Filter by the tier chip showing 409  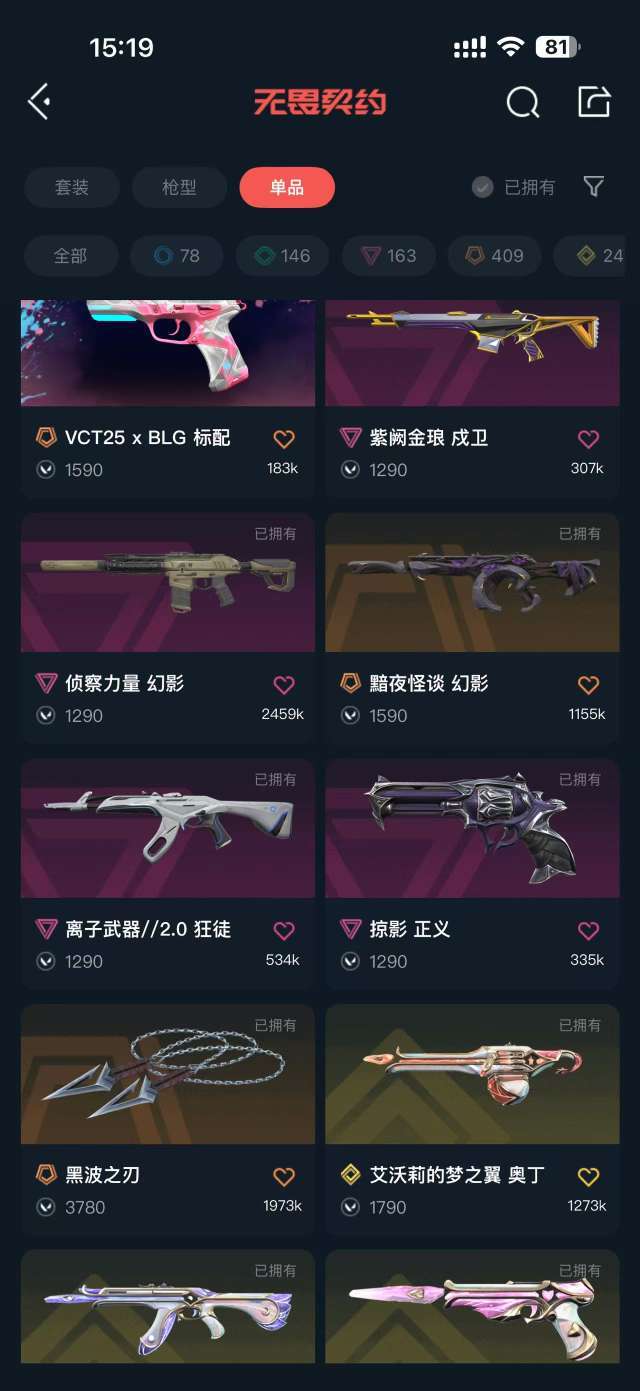pyautogui.click(x=495, y=256)
